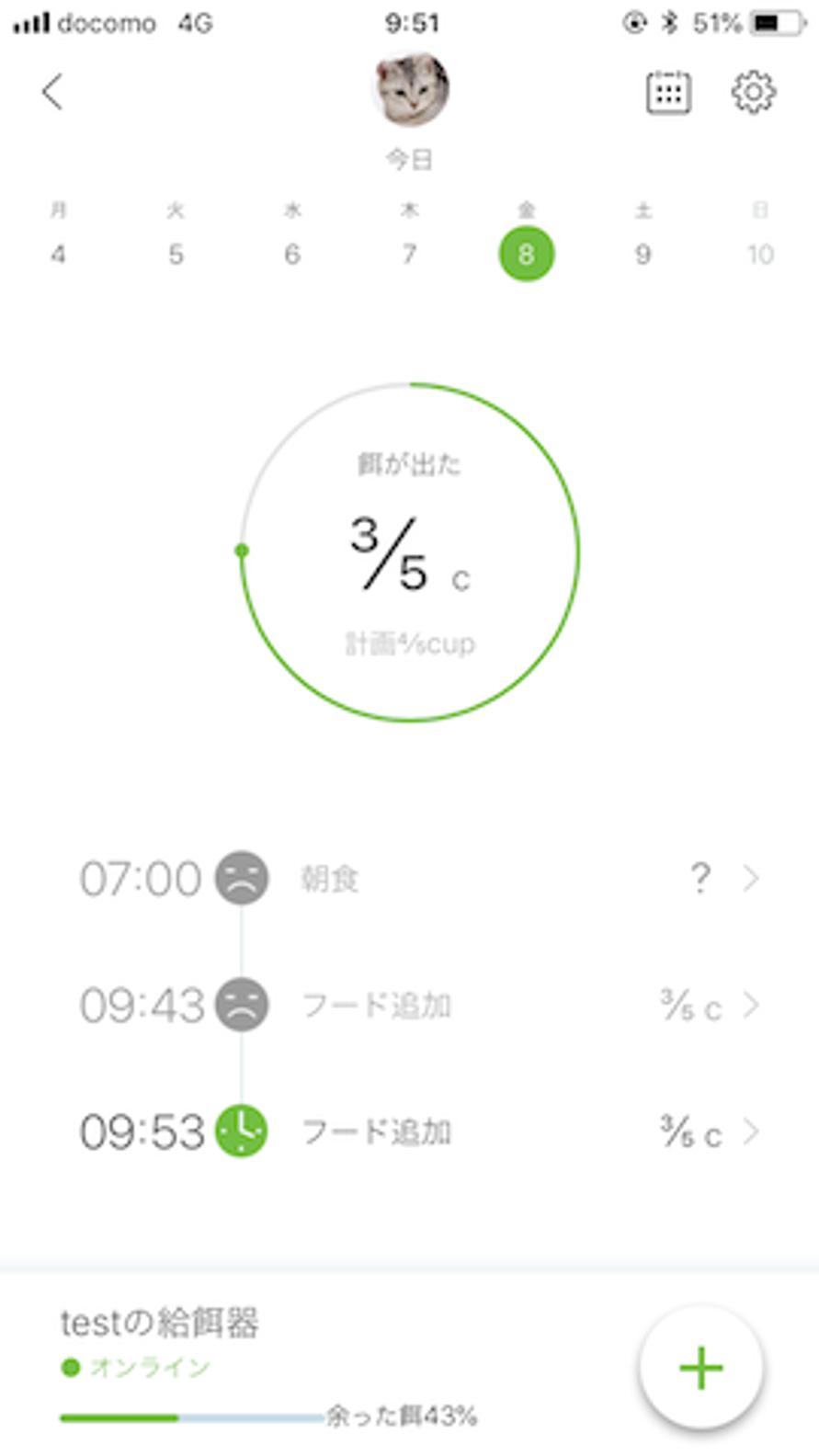Screen dimensions: 819x1456
Task: Select Wednesday the 6th
Action: (x=292, y=253)
